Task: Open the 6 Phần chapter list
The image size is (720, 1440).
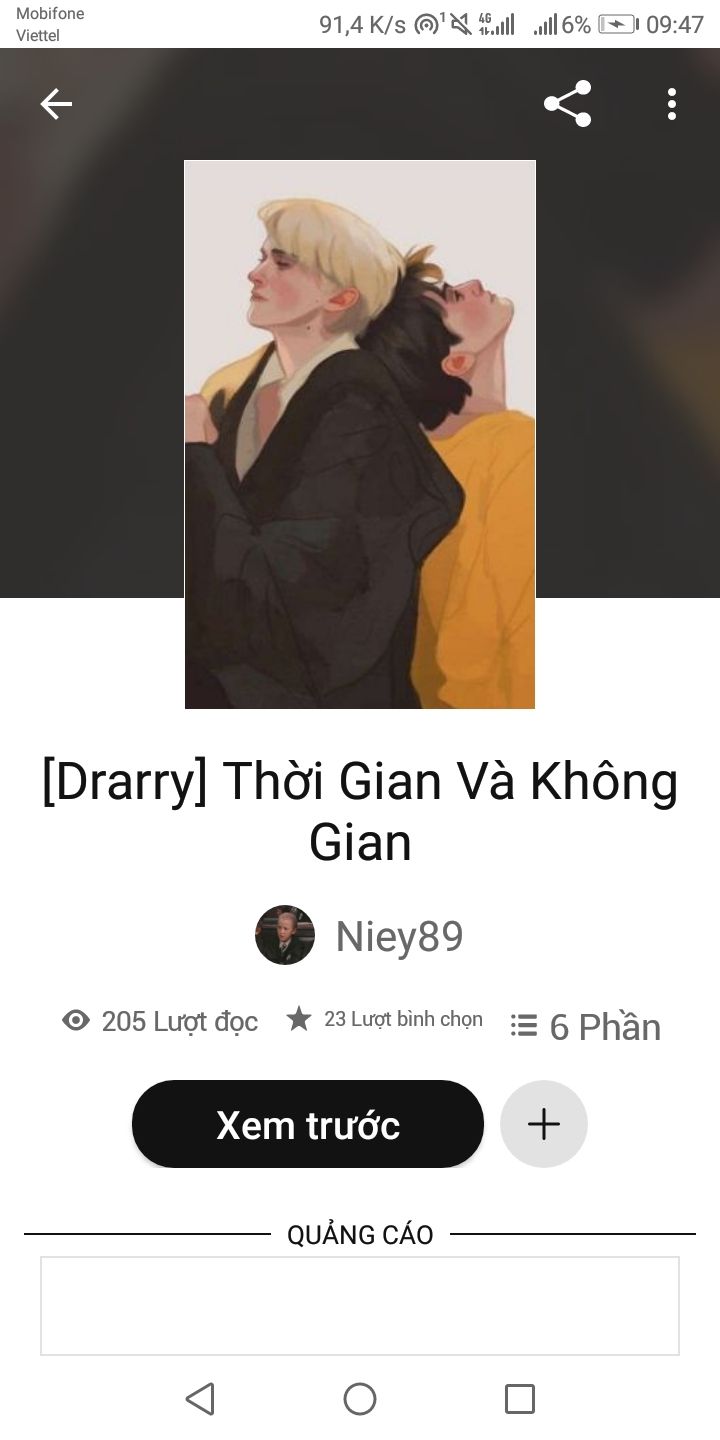Action: click(x=586, y=1026)
